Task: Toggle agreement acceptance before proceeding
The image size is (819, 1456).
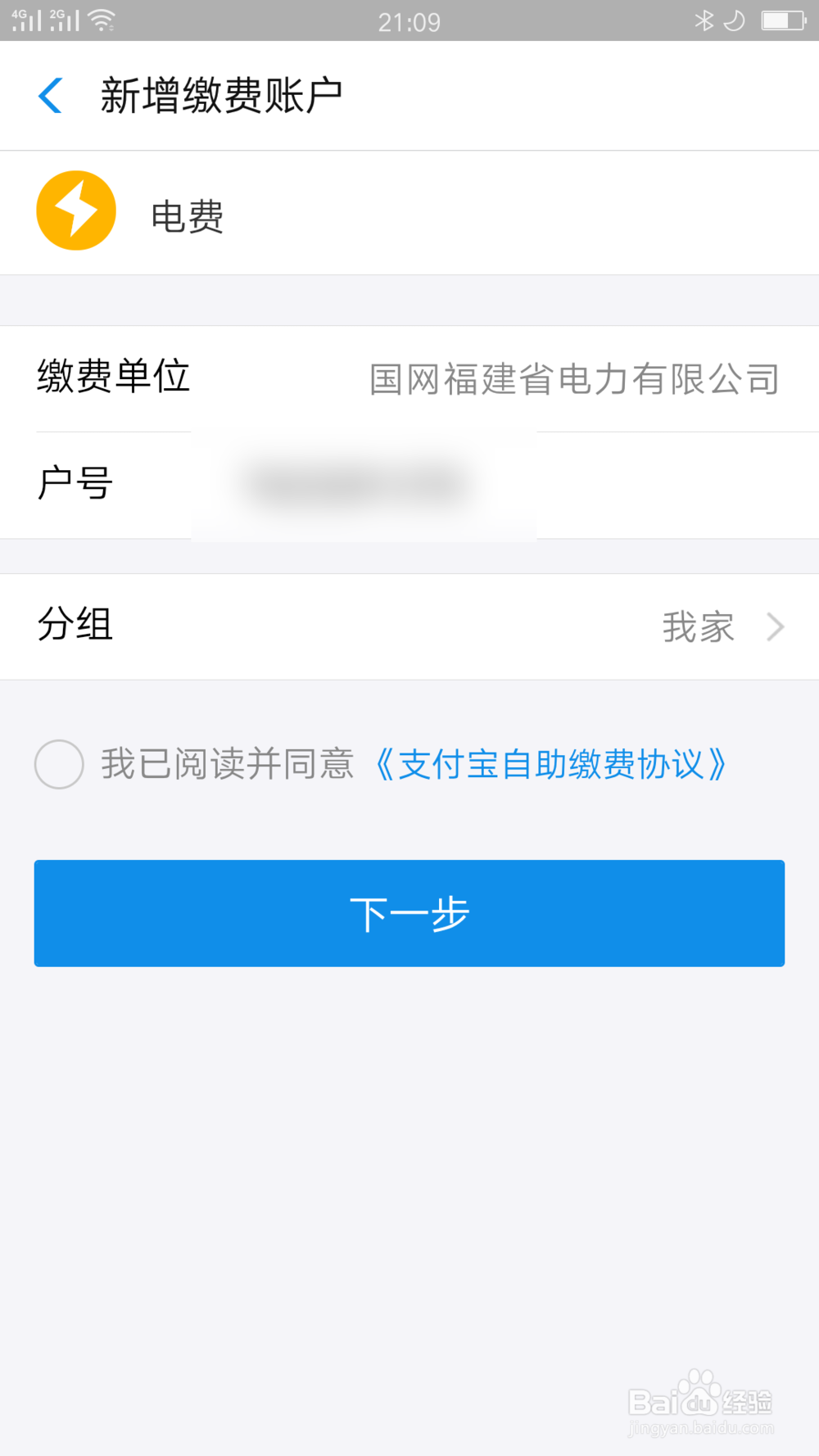Action: [x=58, y=763]
